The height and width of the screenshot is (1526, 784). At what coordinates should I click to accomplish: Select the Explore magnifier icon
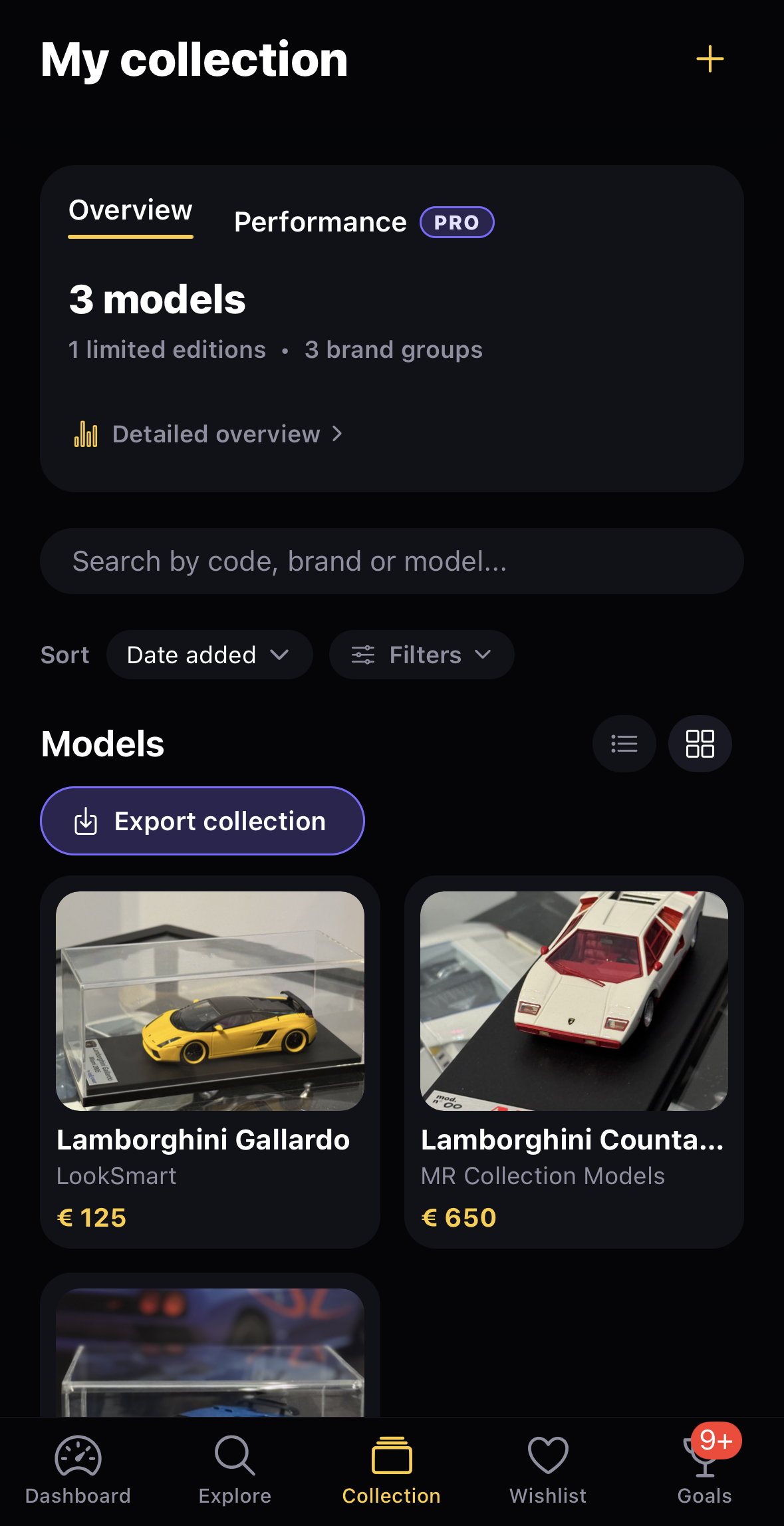click(233, 1455)
